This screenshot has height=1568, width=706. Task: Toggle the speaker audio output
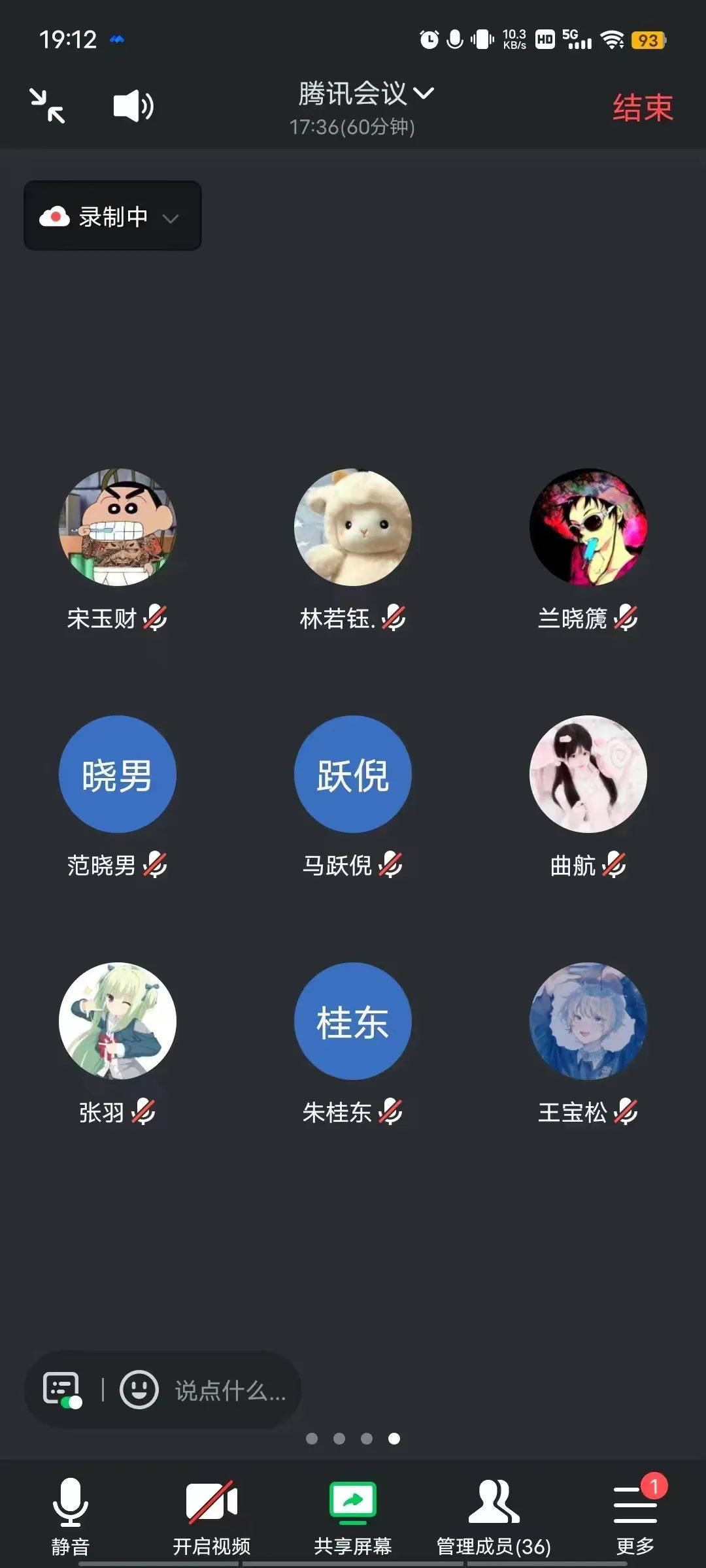tap(133, 106)
